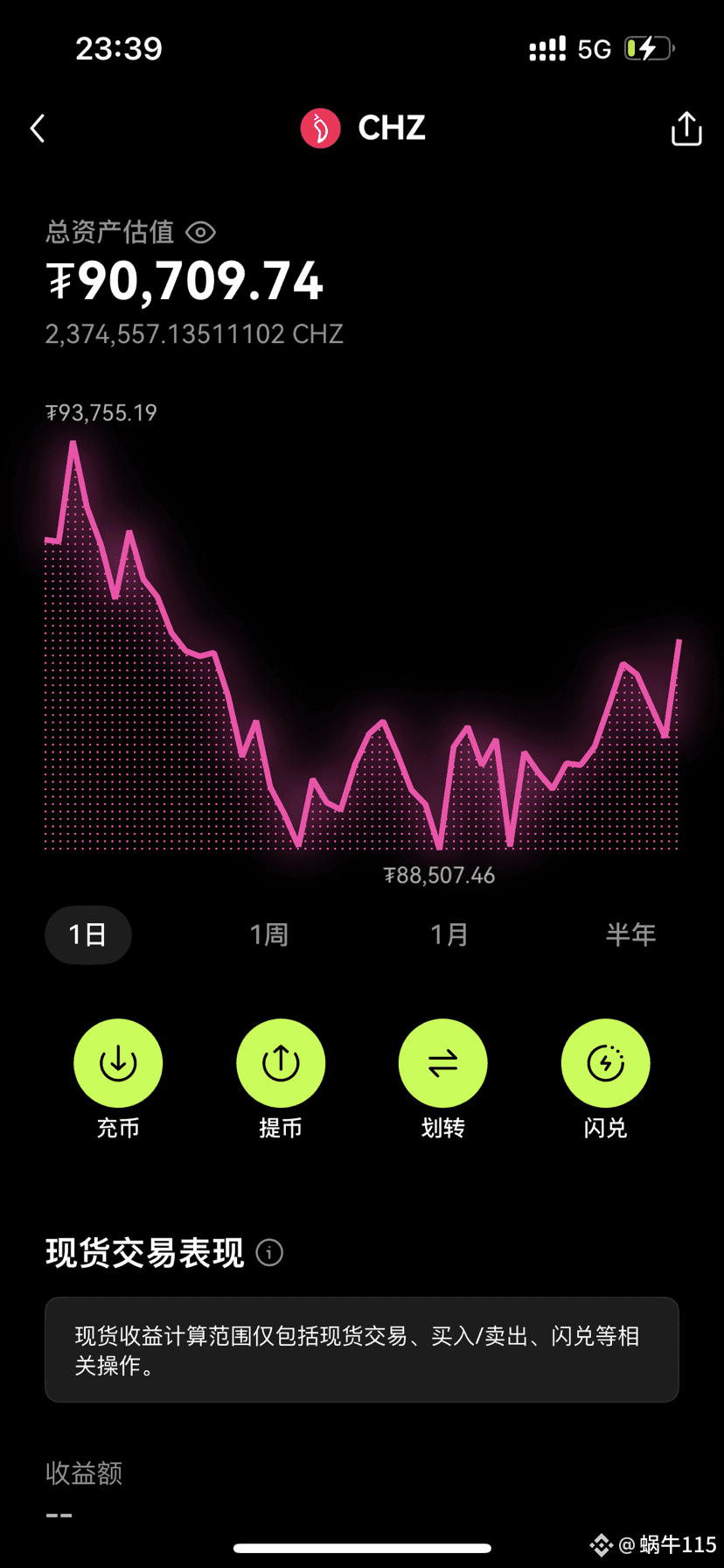724x1568 pixels.
Task: Show the 半年 chart range
Action: pos(630,934)
